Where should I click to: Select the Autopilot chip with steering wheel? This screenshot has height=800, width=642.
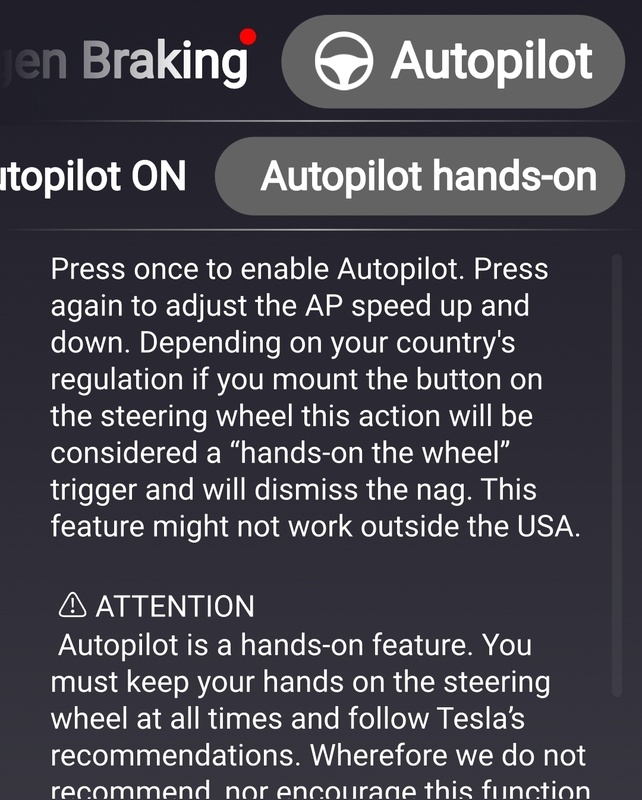coord(453,62)
